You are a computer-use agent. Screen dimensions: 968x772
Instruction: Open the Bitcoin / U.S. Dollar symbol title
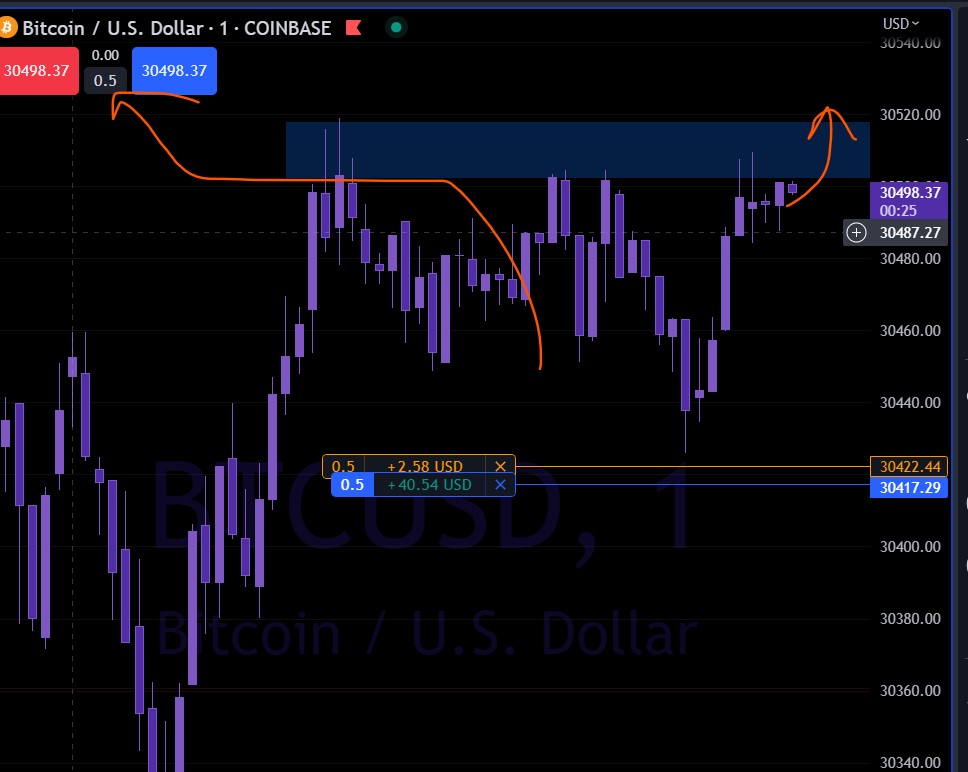click(176, 28)
